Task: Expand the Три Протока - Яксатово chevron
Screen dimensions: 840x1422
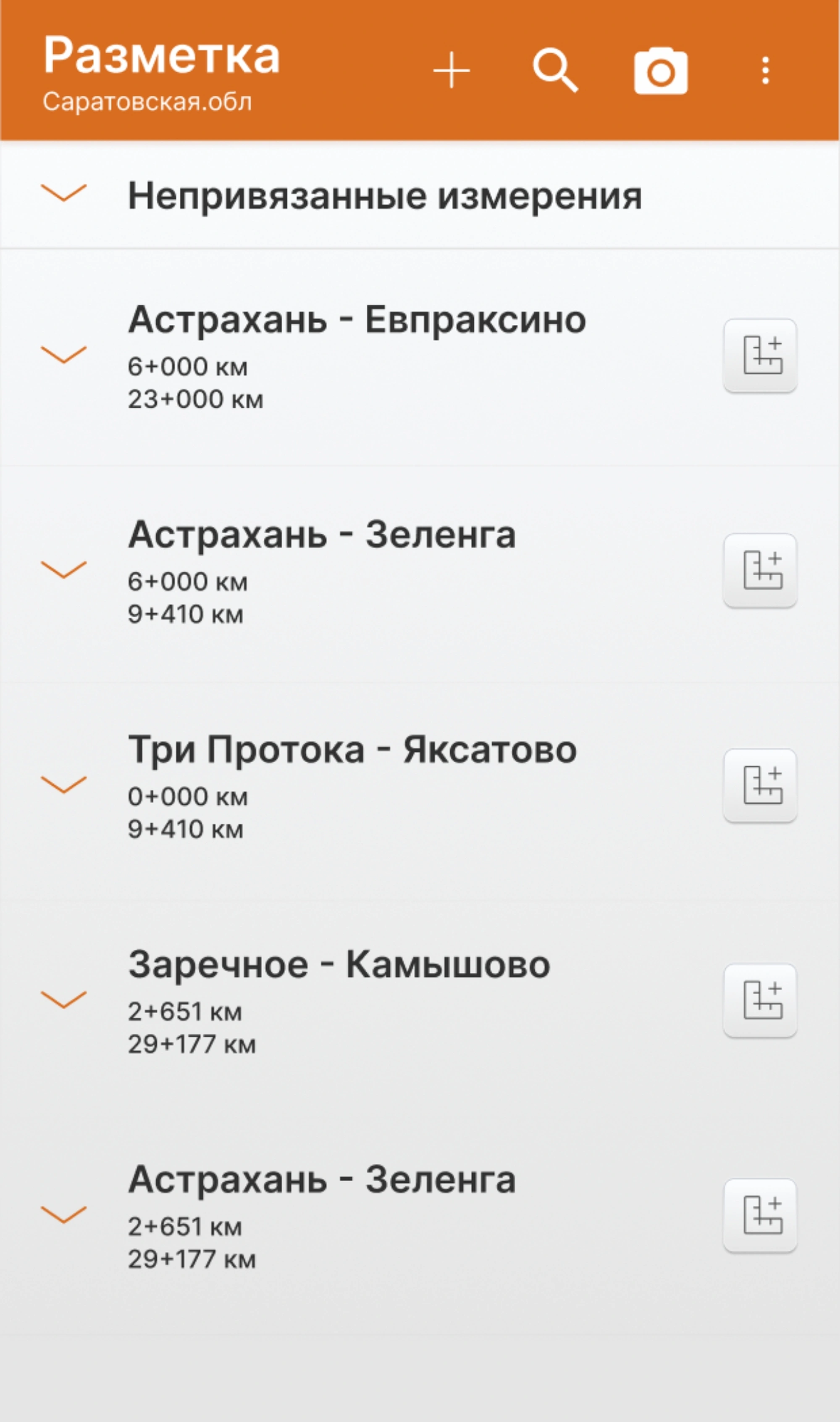Action: [x=64, y=785]
